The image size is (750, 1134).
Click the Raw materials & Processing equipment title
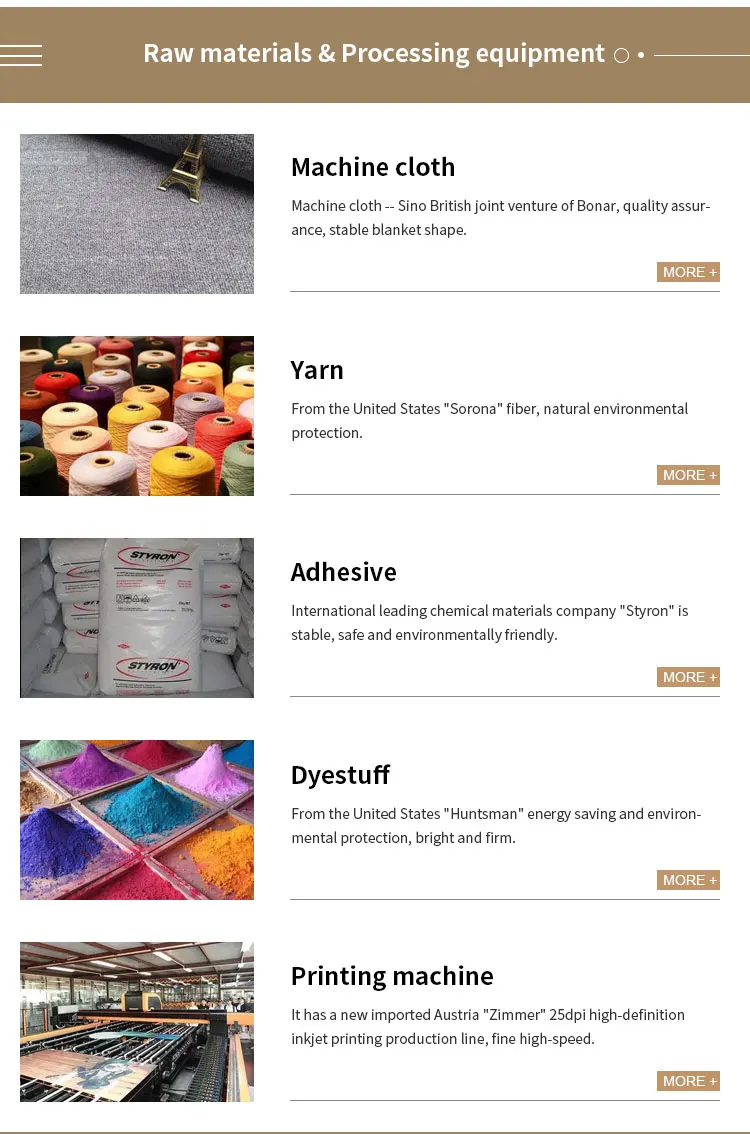pyautogui.click(x=374, y=53)
